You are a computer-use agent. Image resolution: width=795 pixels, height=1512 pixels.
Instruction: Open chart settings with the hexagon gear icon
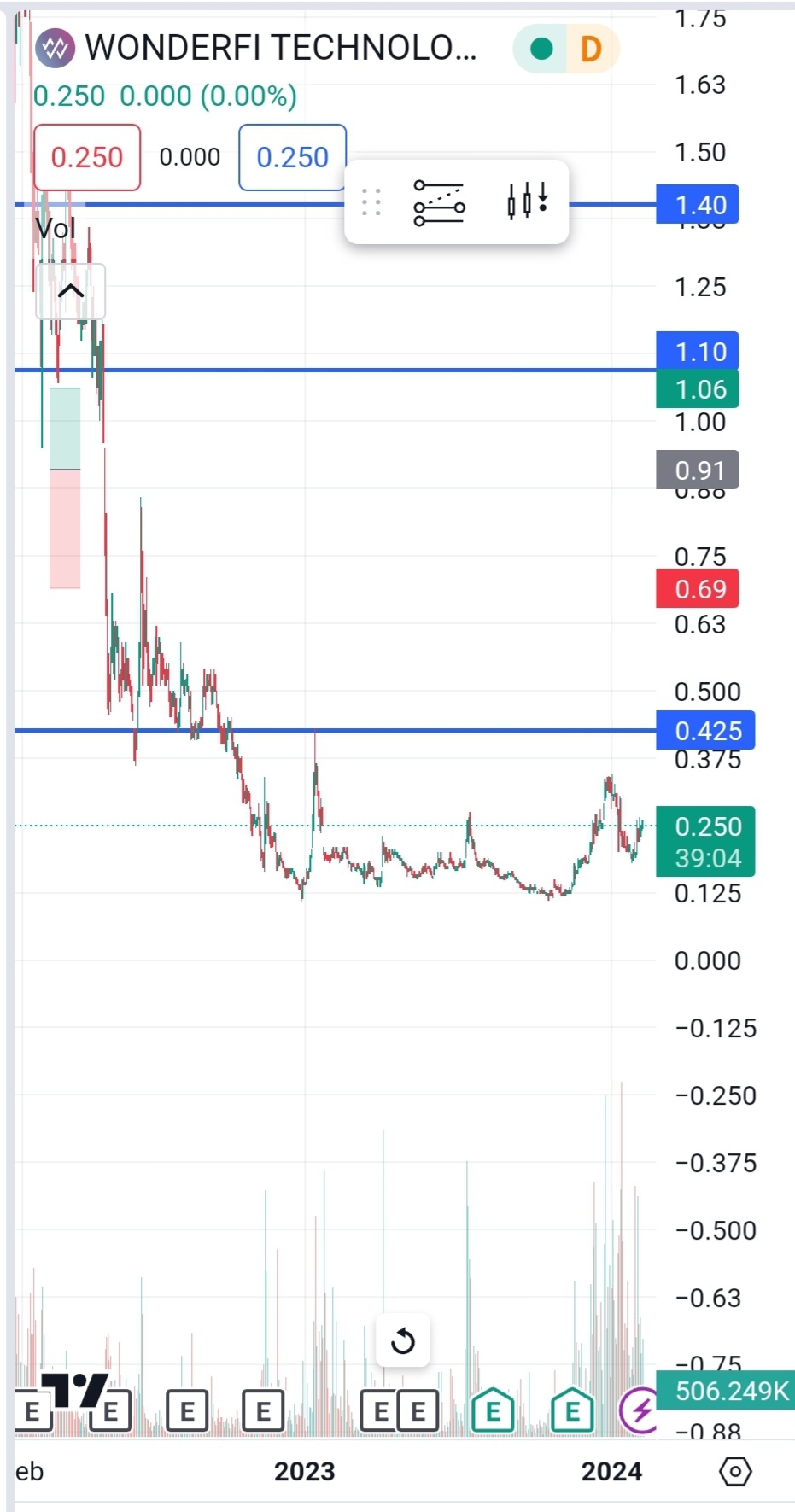coord(735,1471)
